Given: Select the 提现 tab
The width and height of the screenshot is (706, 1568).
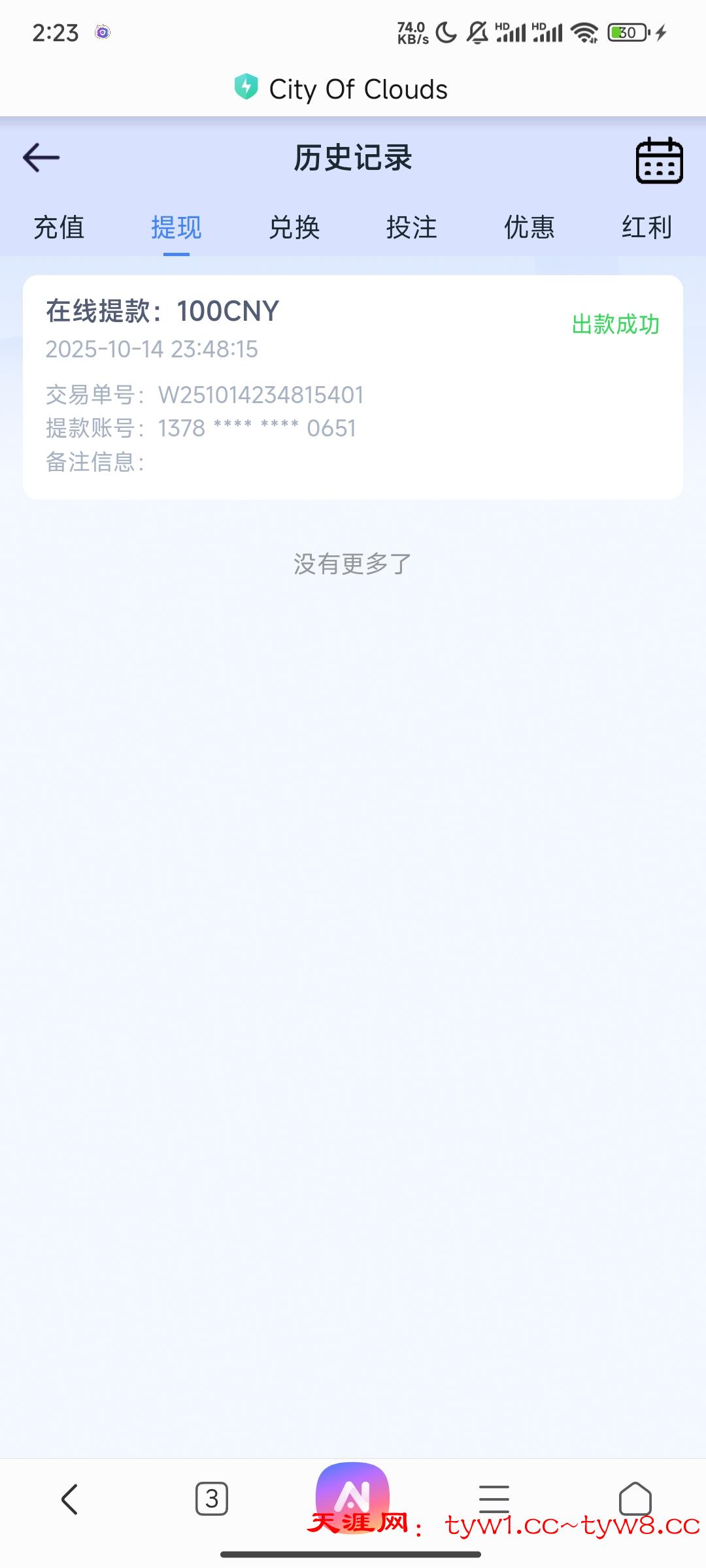Looking at the screenshot, I should [x=176, y=227].
